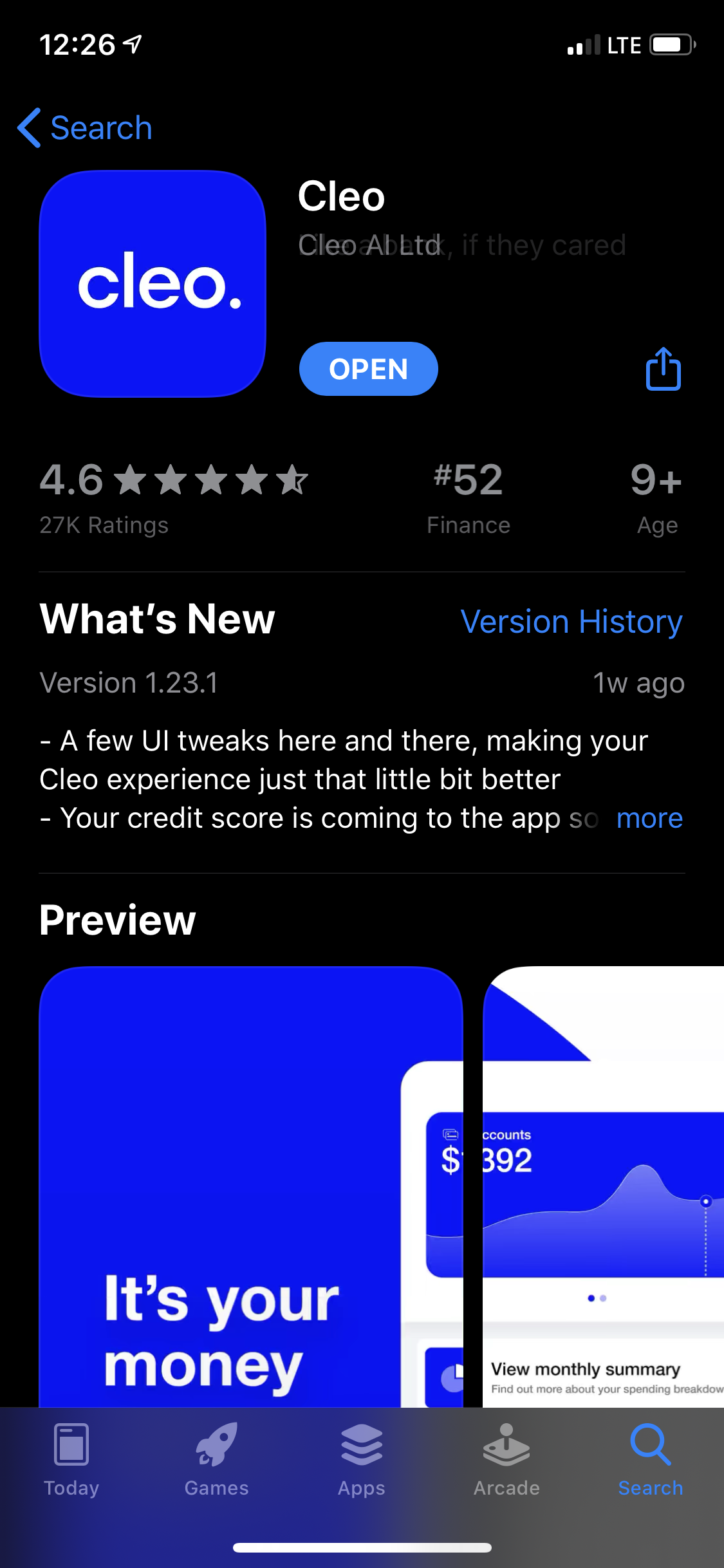The height and width of the screenshot is (1568, 724).
Task: Open the 'View monthly summary' preview screenshot
Action: tap(604, 1184)
